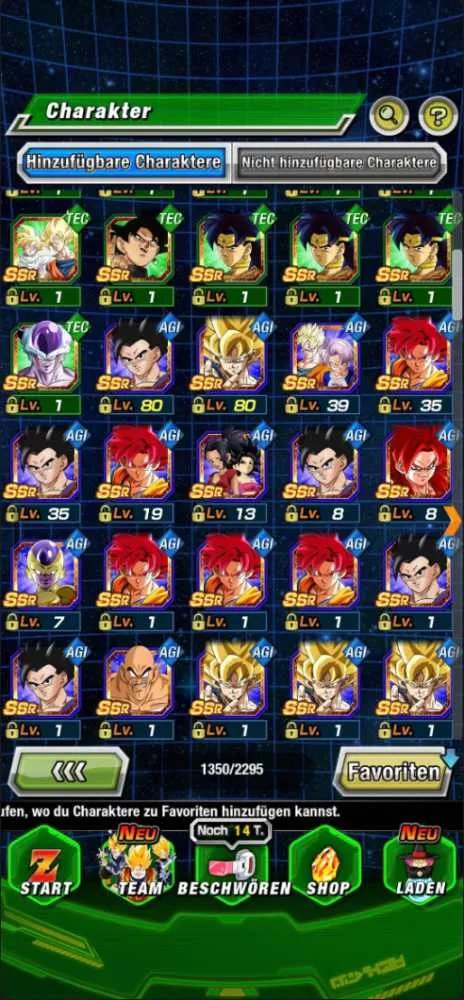Image resolution: width=464 pixels, height=1000 pixels.
Task: Open the TEAM menu
Action: tap(139, 866)
